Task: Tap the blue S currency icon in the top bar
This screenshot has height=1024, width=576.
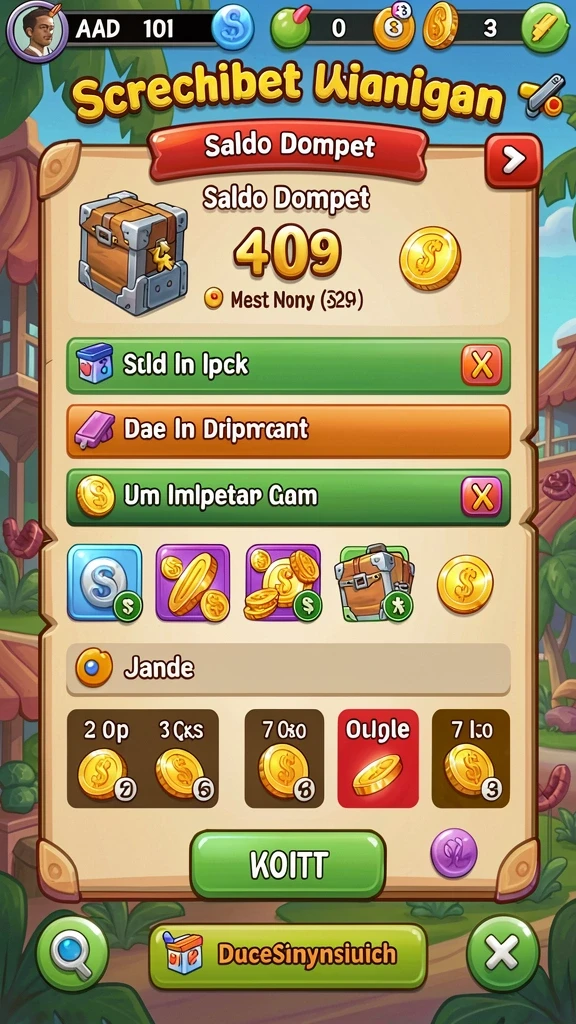Action: (x=233, y=27)
